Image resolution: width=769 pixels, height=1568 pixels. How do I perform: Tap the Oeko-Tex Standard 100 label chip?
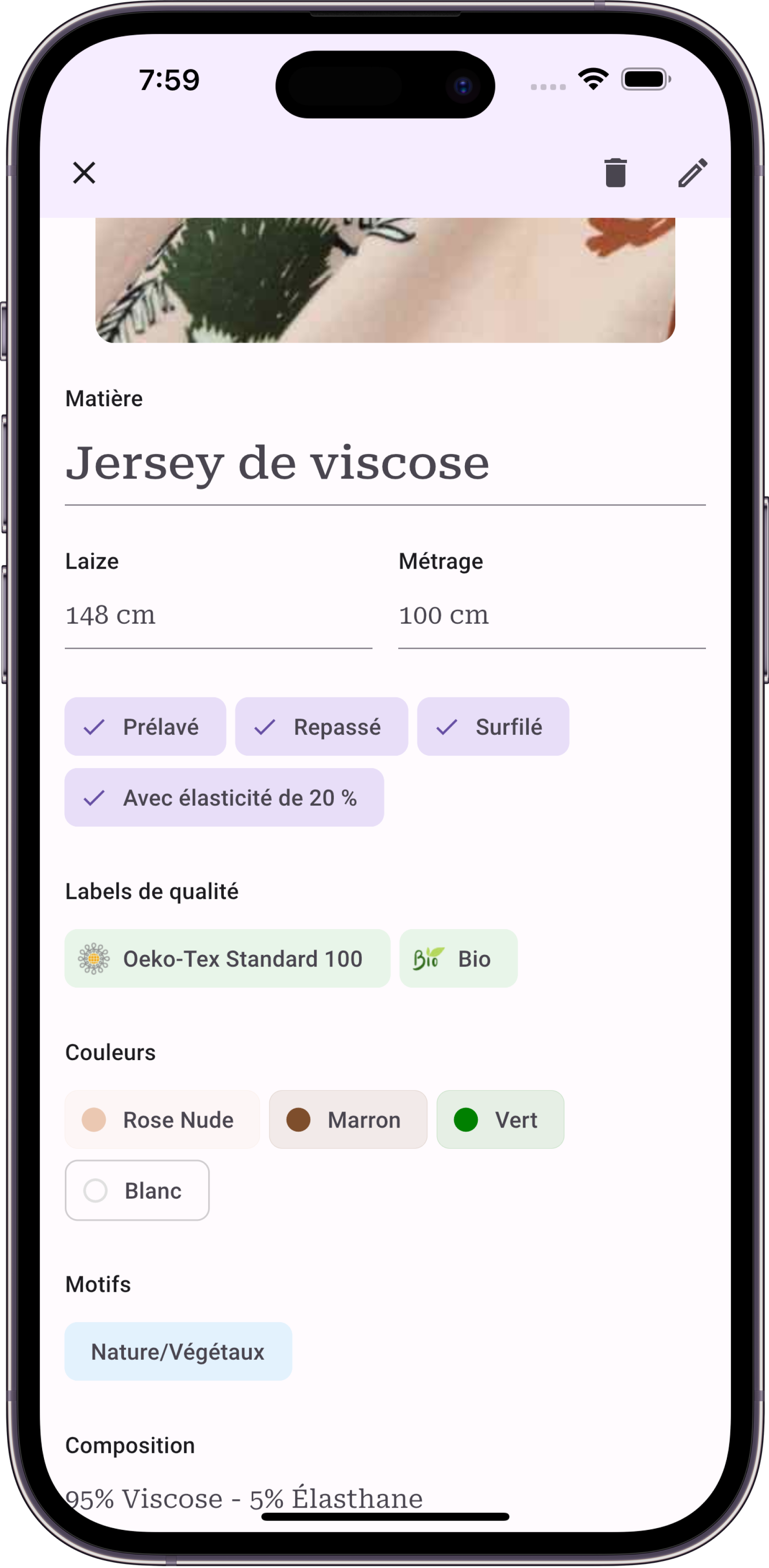click(x=227, y=959)
